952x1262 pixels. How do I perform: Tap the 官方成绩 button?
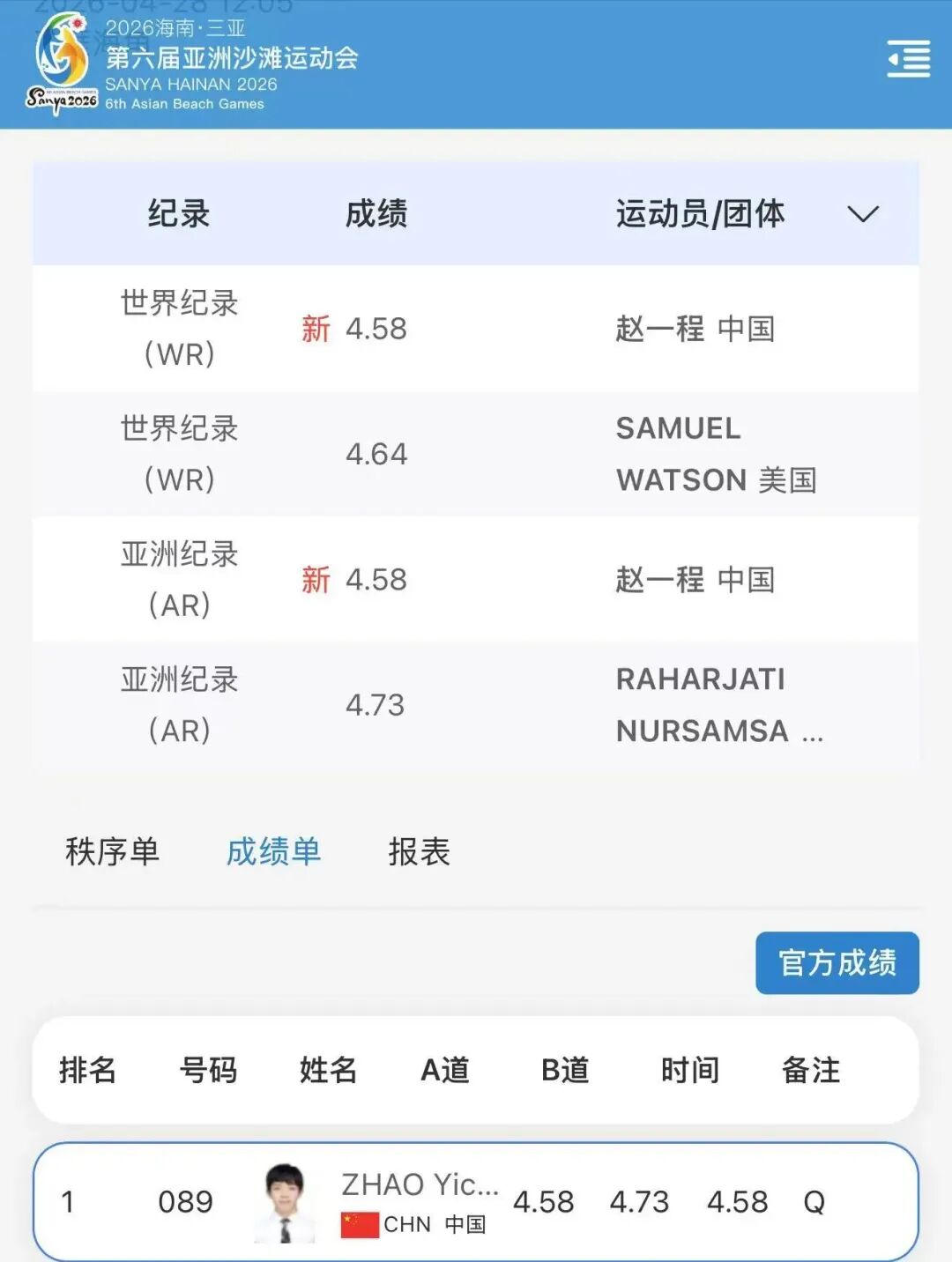(x=837, y=962)
